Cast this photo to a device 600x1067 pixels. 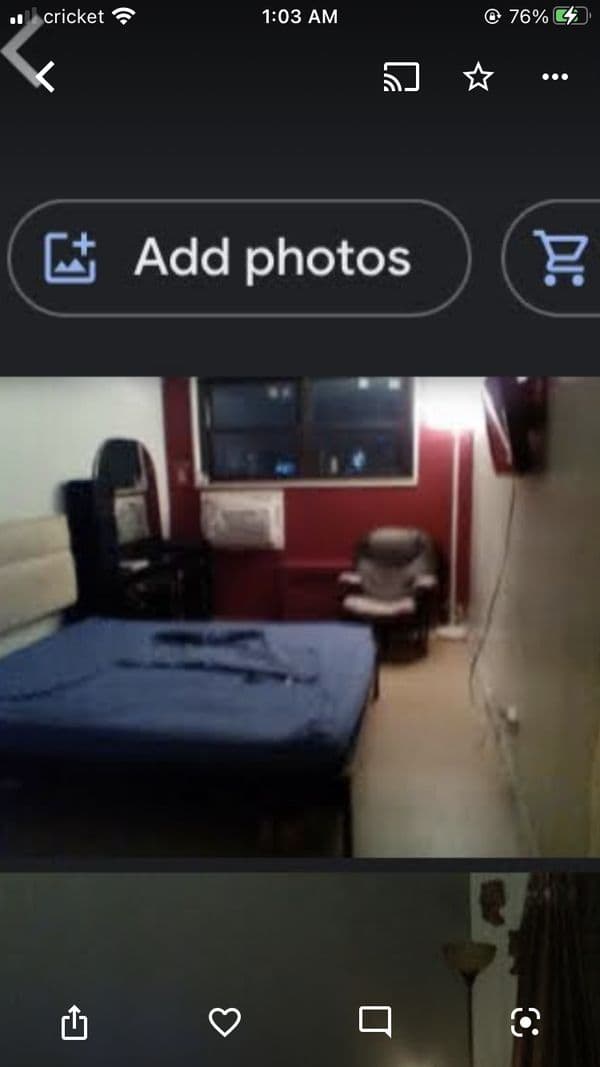(401, 77)
